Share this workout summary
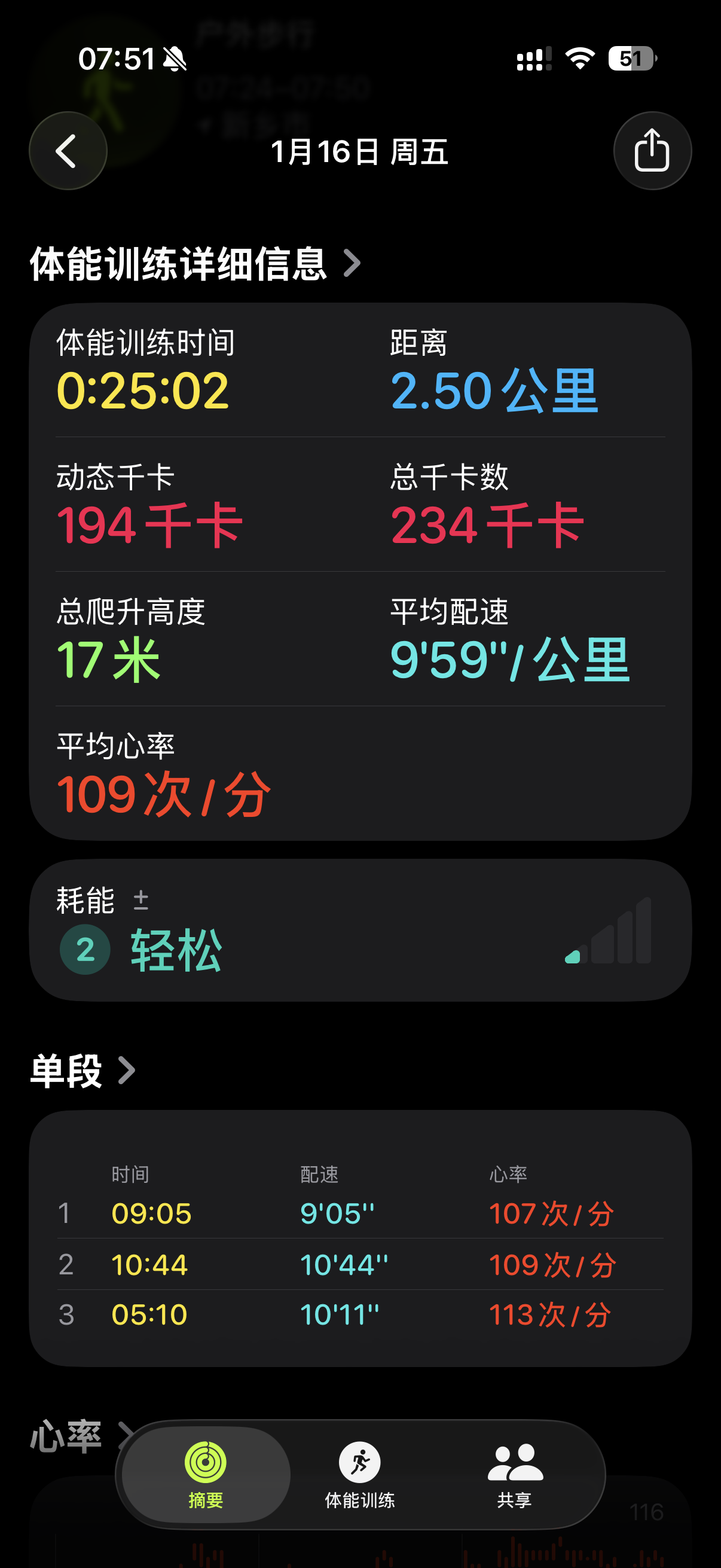 pyautogui.click(x=652, y=150)
